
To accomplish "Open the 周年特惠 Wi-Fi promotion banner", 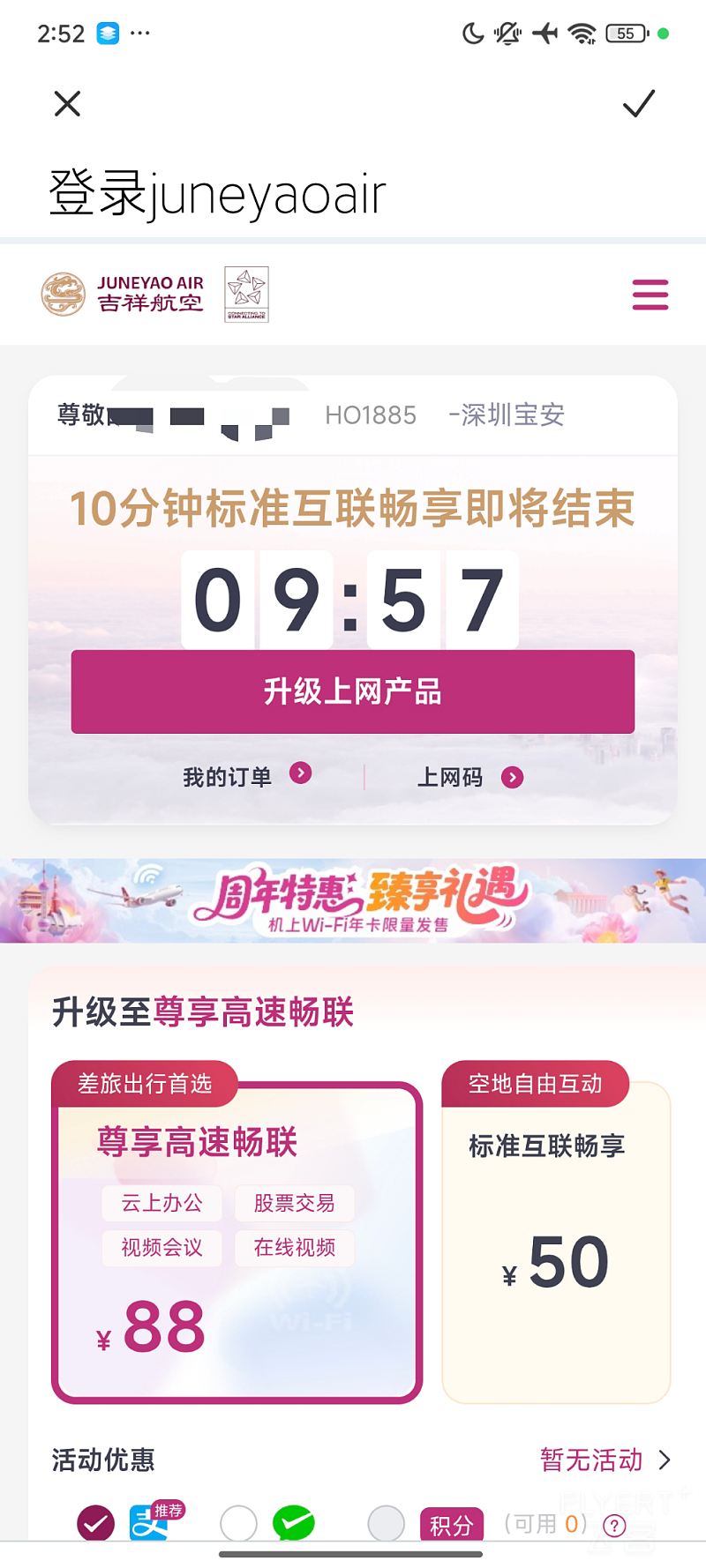I will coord(353,900).
